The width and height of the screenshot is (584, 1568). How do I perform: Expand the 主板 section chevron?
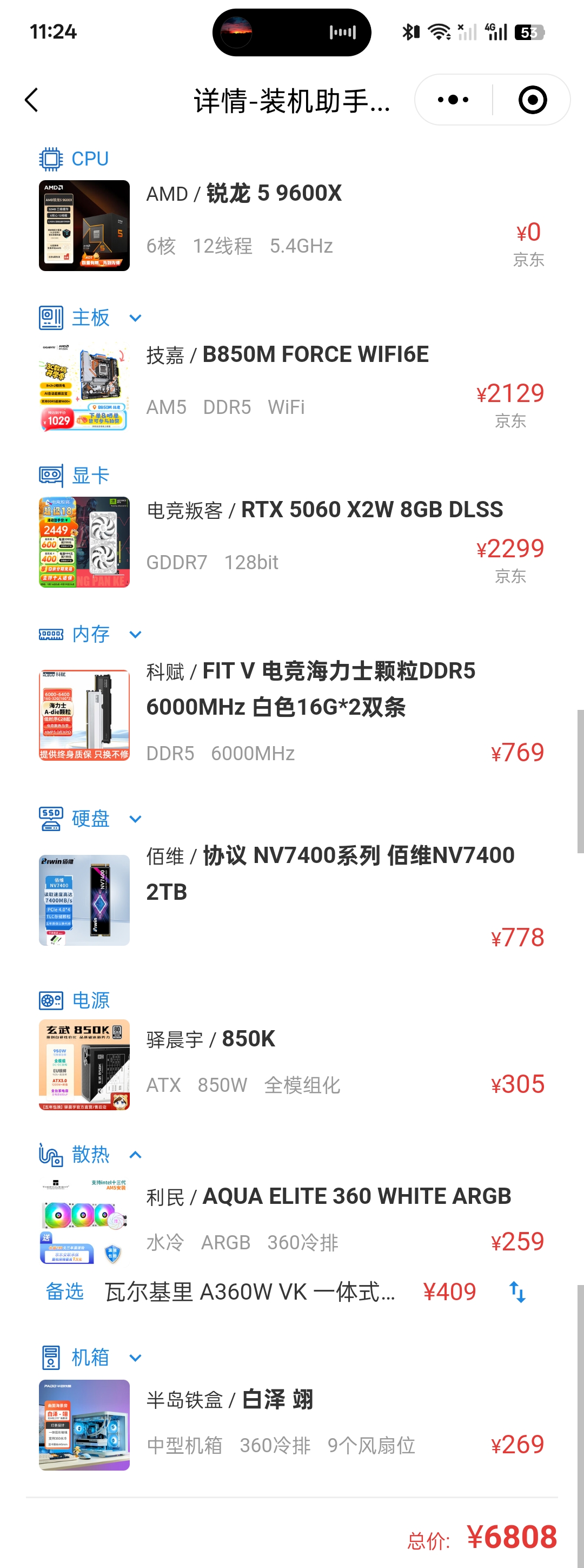point(136,318)
